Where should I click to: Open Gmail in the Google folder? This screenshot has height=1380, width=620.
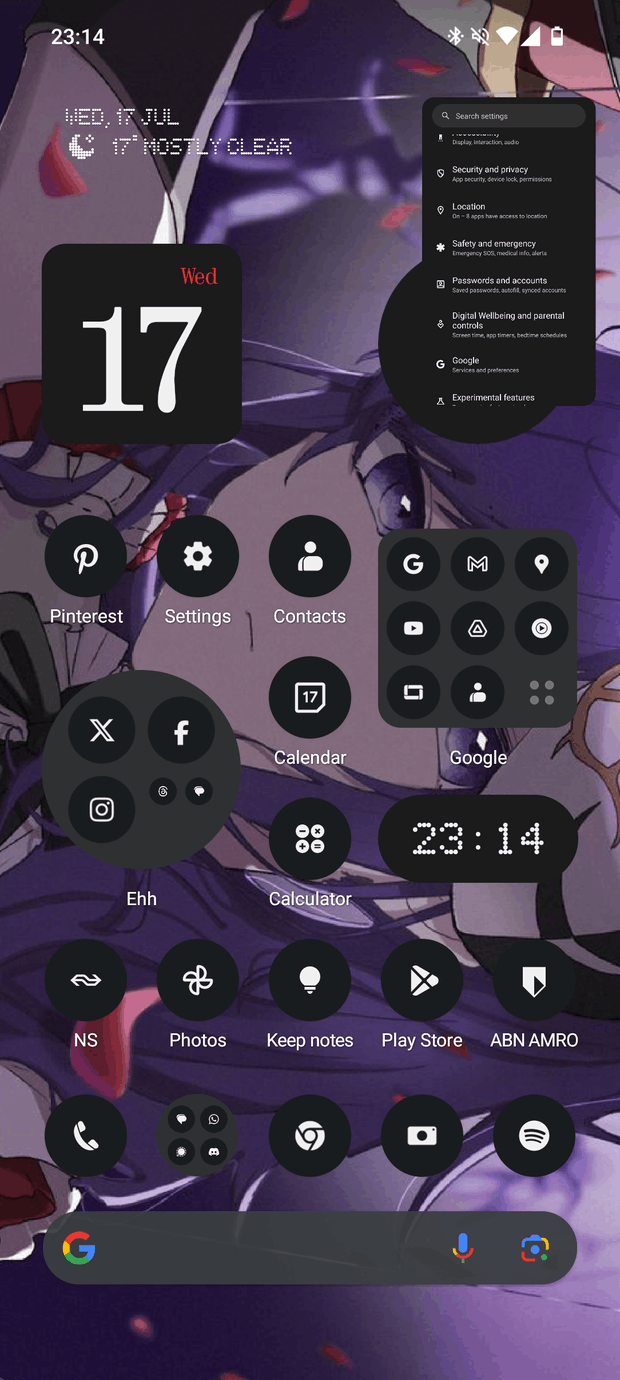478,565
